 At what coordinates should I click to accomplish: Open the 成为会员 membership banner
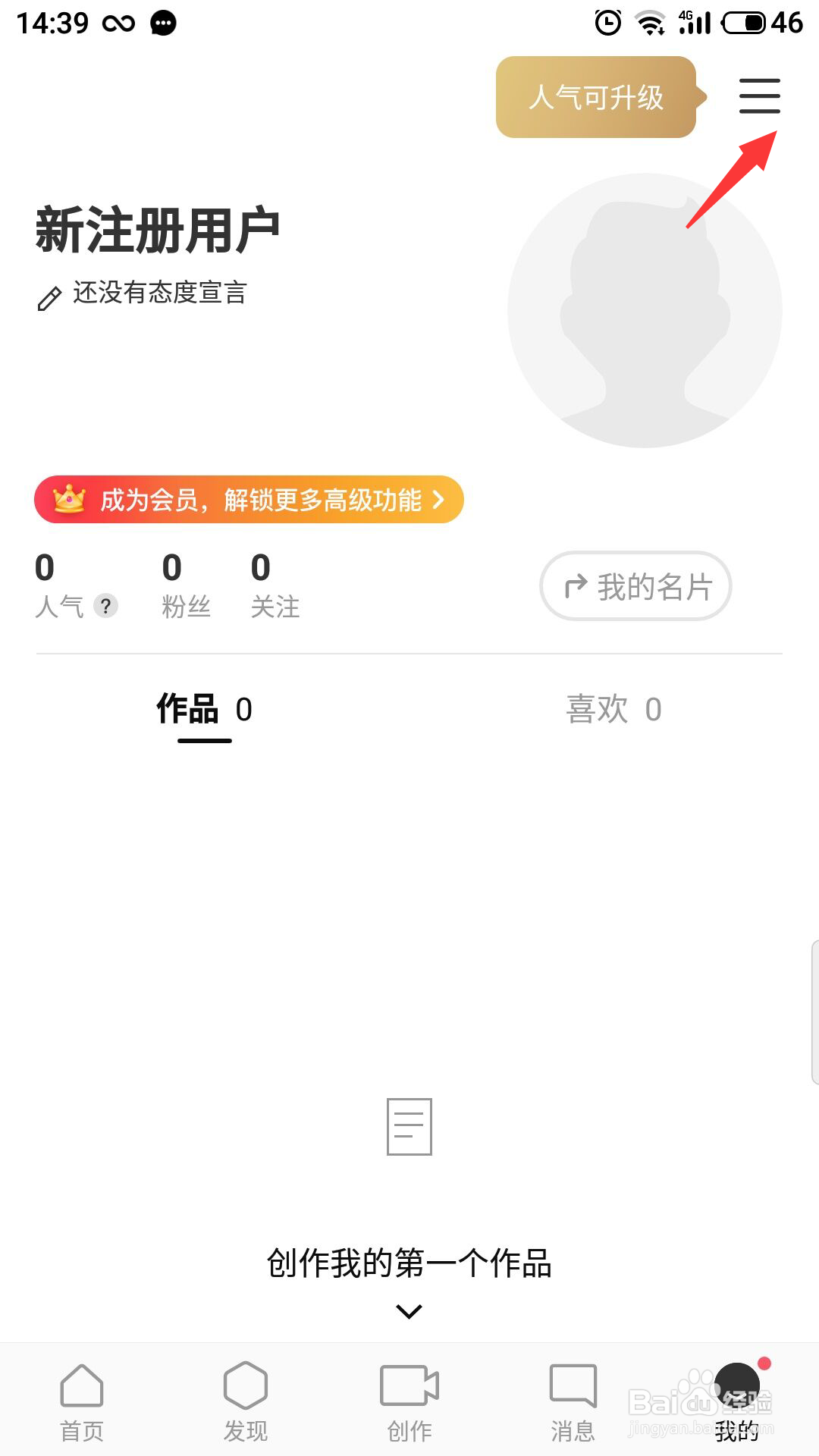tap(249, 499)
